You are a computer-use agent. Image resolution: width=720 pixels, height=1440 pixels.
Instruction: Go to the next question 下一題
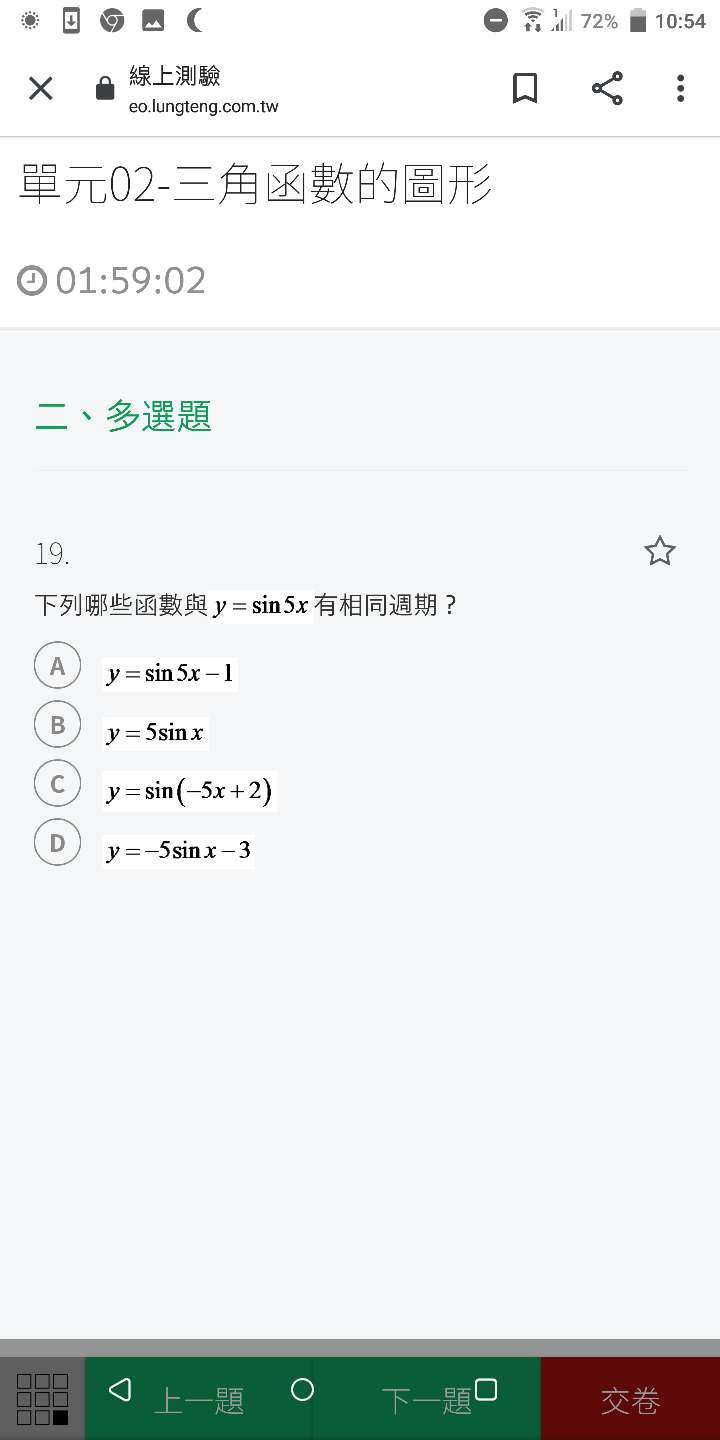427,1399
